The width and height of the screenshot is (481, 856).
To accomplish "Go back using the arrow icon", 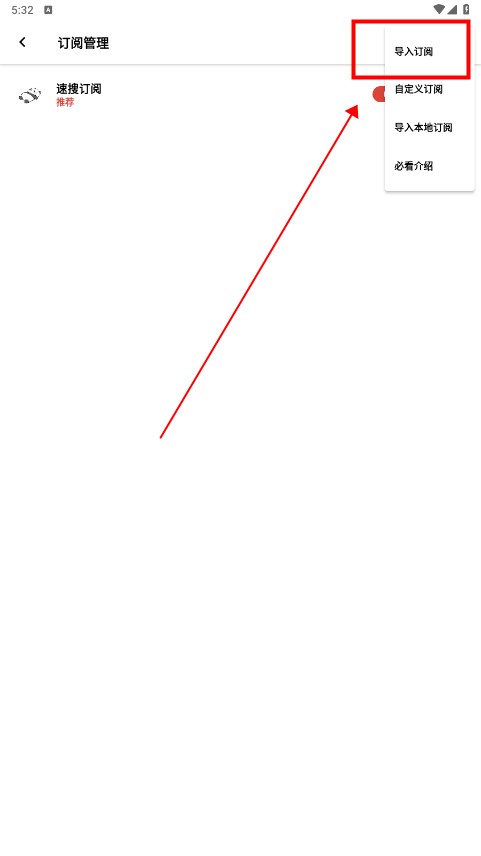I will [22, 42].
